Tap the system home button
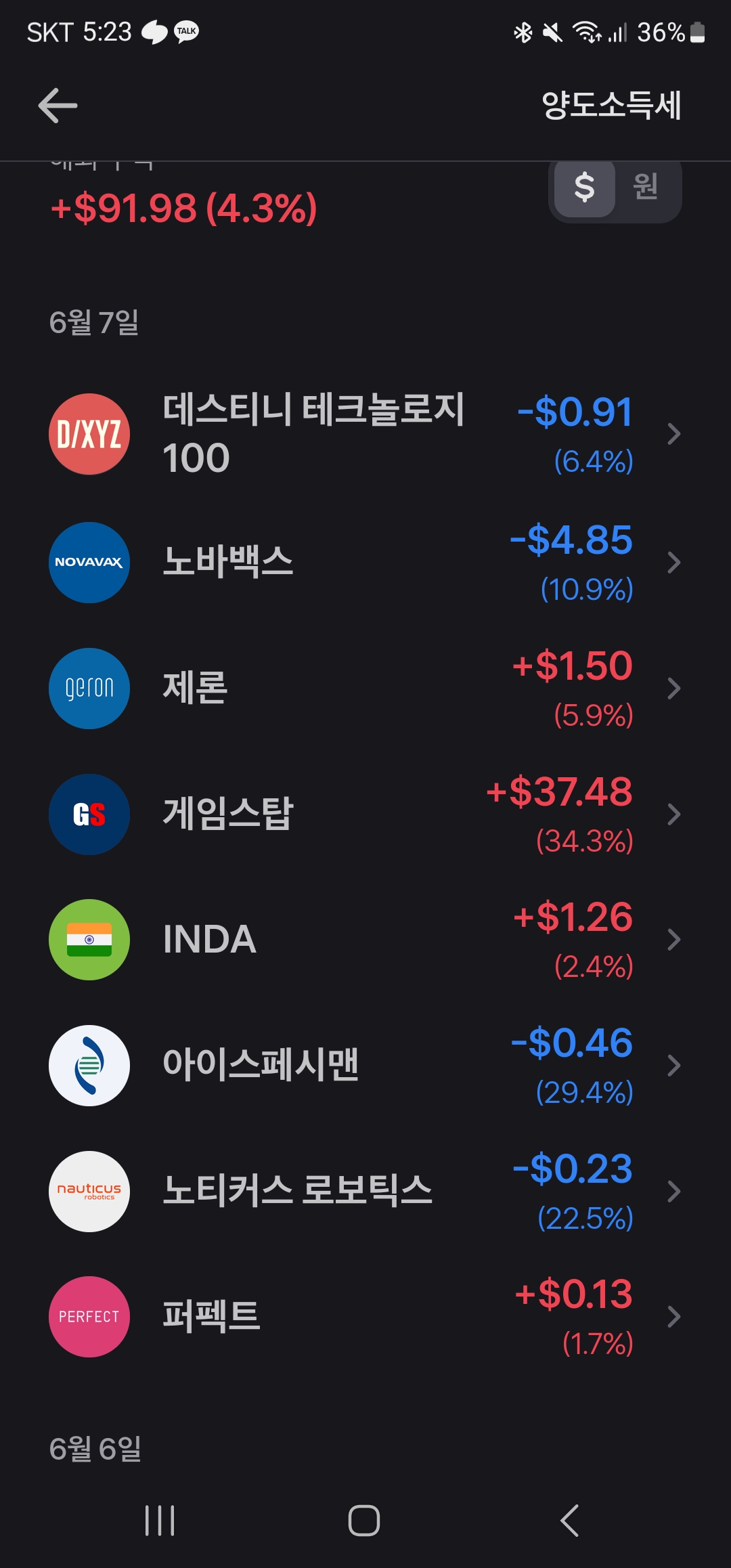 coord(364,1521)
